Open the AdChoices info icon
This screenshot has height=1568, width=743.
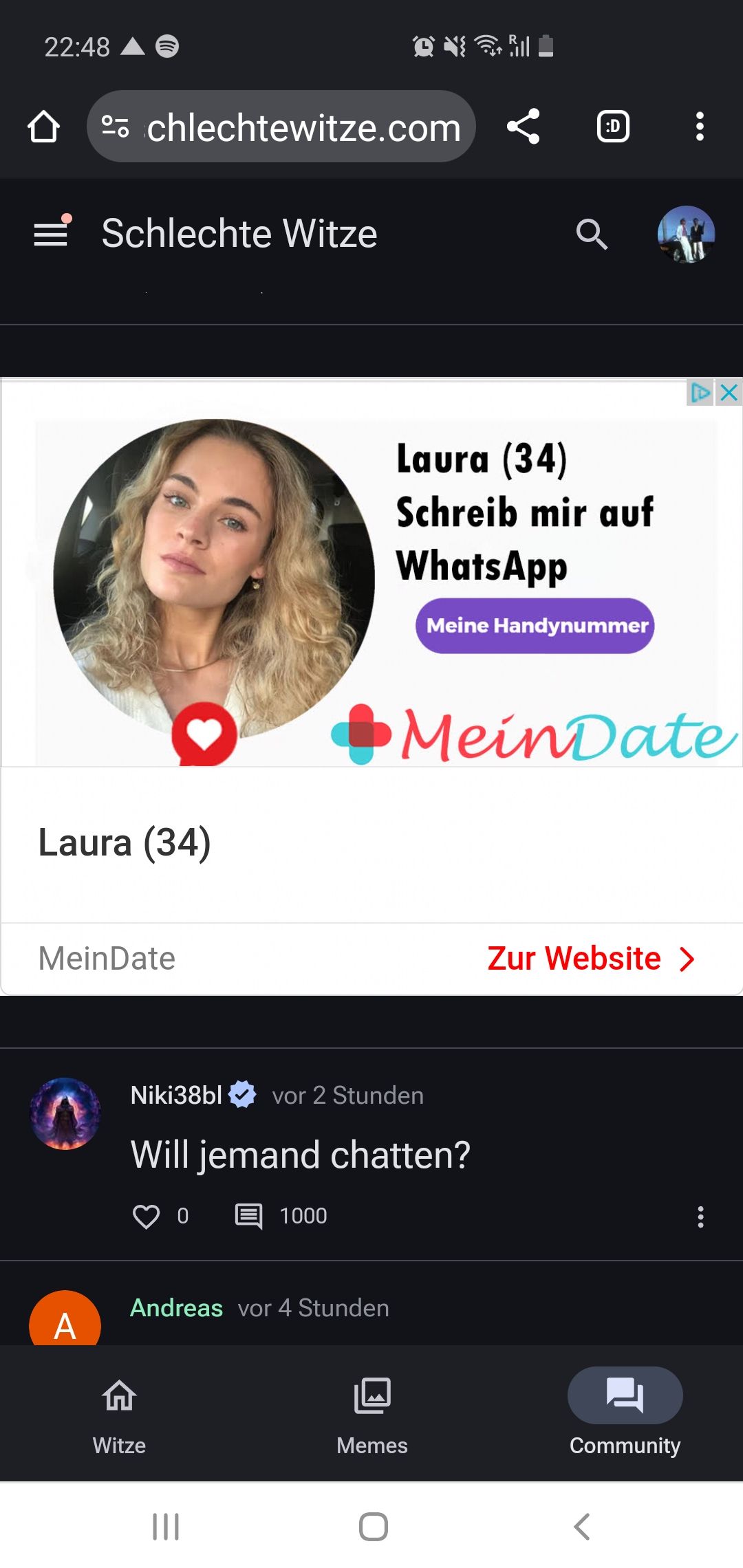700,393
